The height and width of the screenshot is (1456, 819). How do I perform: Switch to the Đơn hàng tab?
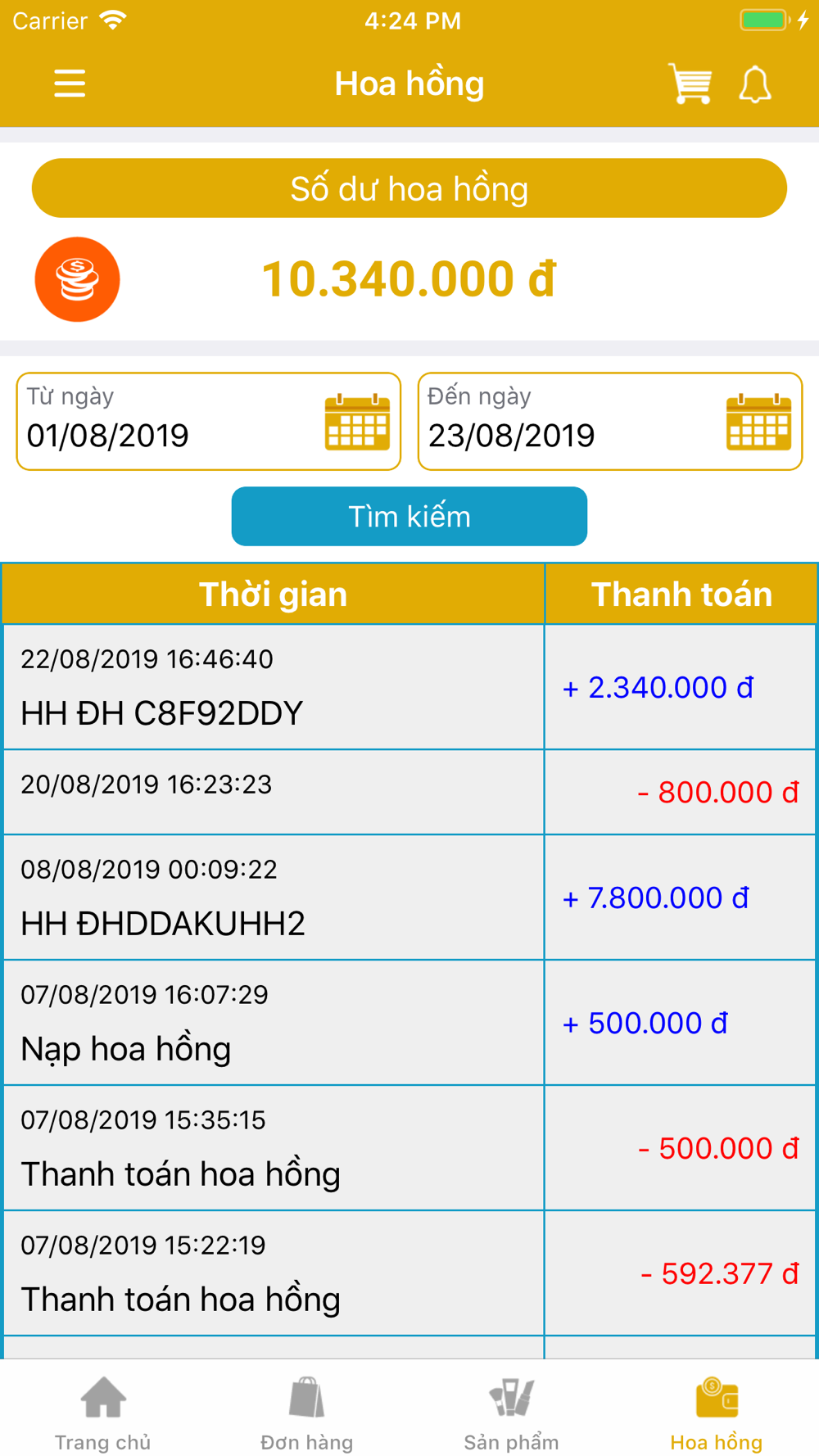[x=307, y=1413]
